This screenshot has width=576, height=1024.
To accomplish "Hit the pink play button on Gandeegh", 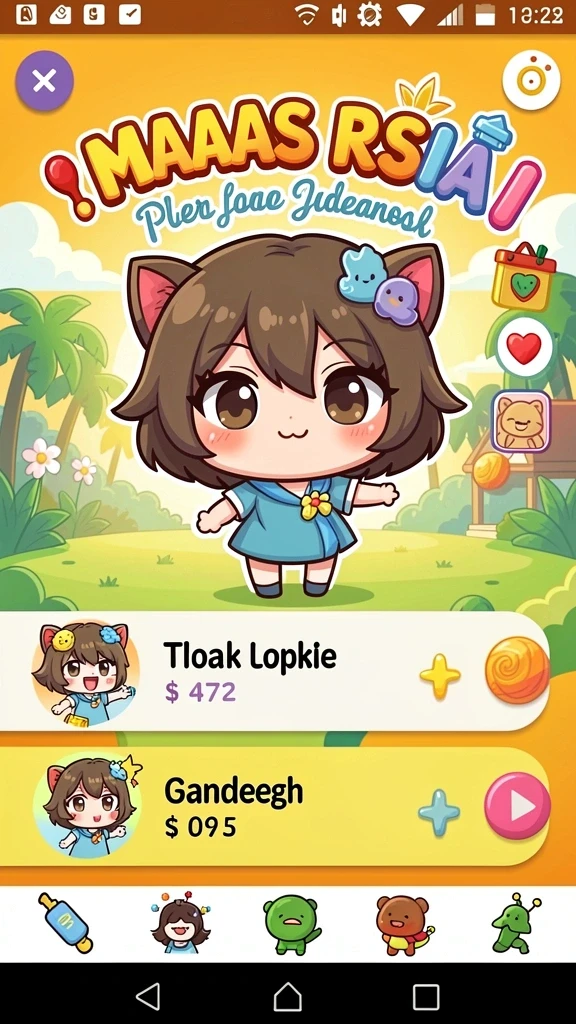I will [x=517, y=807].
